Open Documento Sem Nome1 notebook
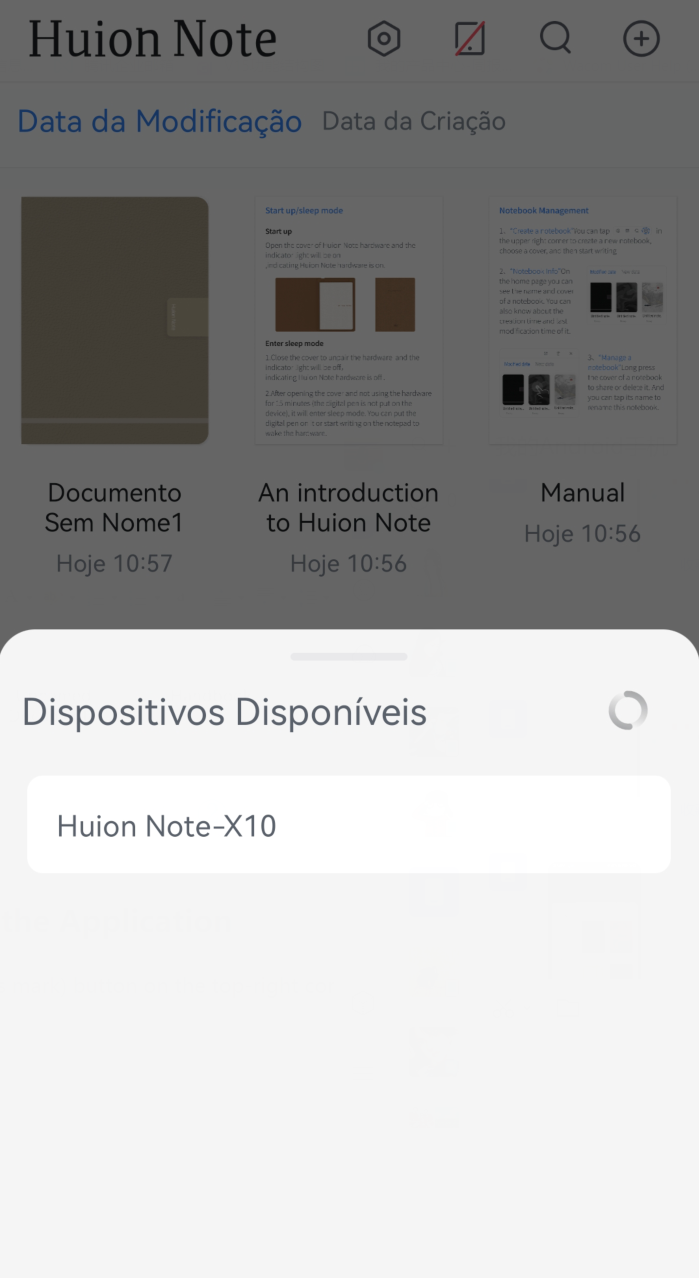The height and width of the screenshot is (1278, 699). click(115, 321)
